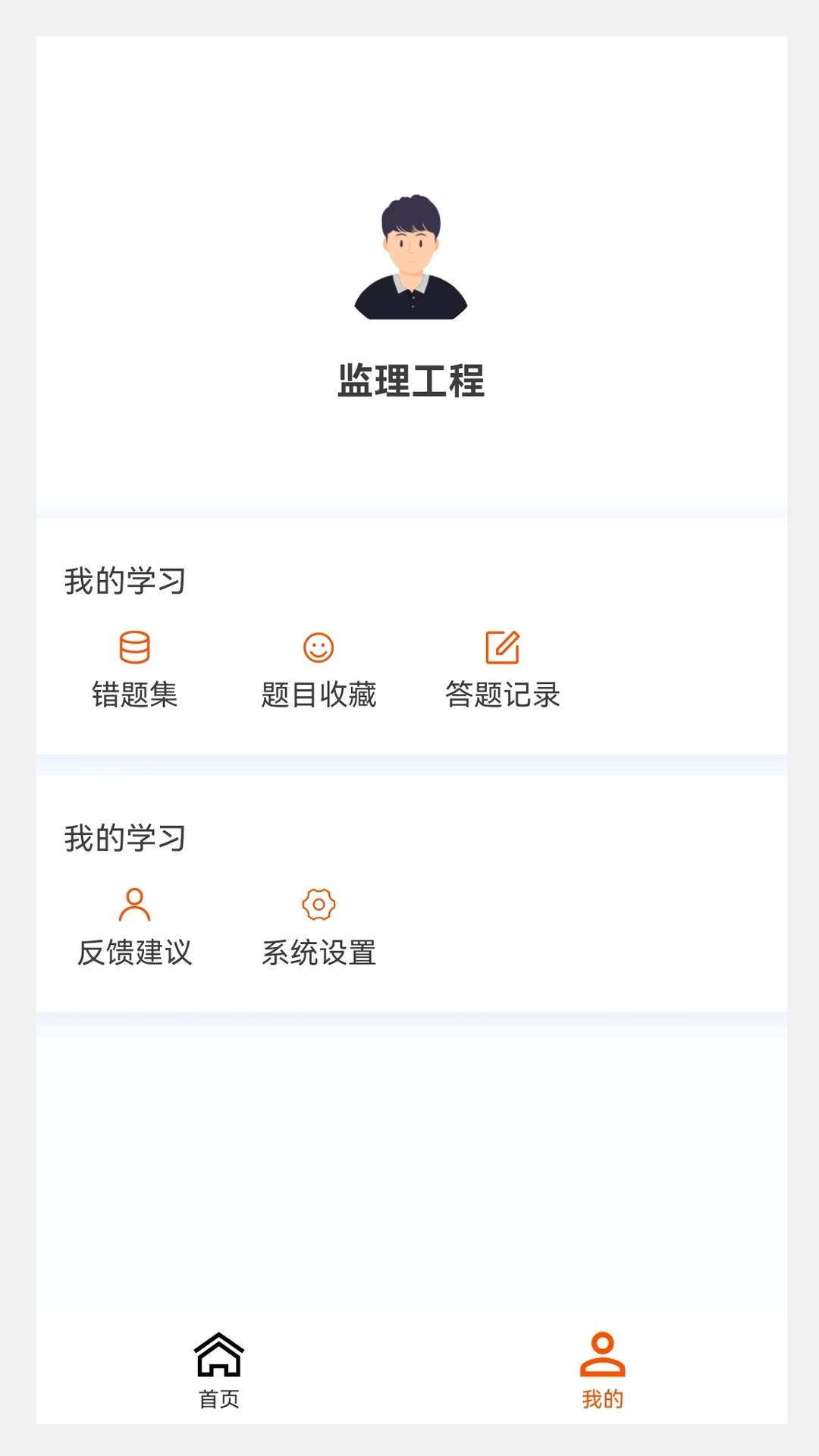This screenshot has width=819, height=1456.
Task: Stay on the 我的 tab
Action: coord(601,1375)
